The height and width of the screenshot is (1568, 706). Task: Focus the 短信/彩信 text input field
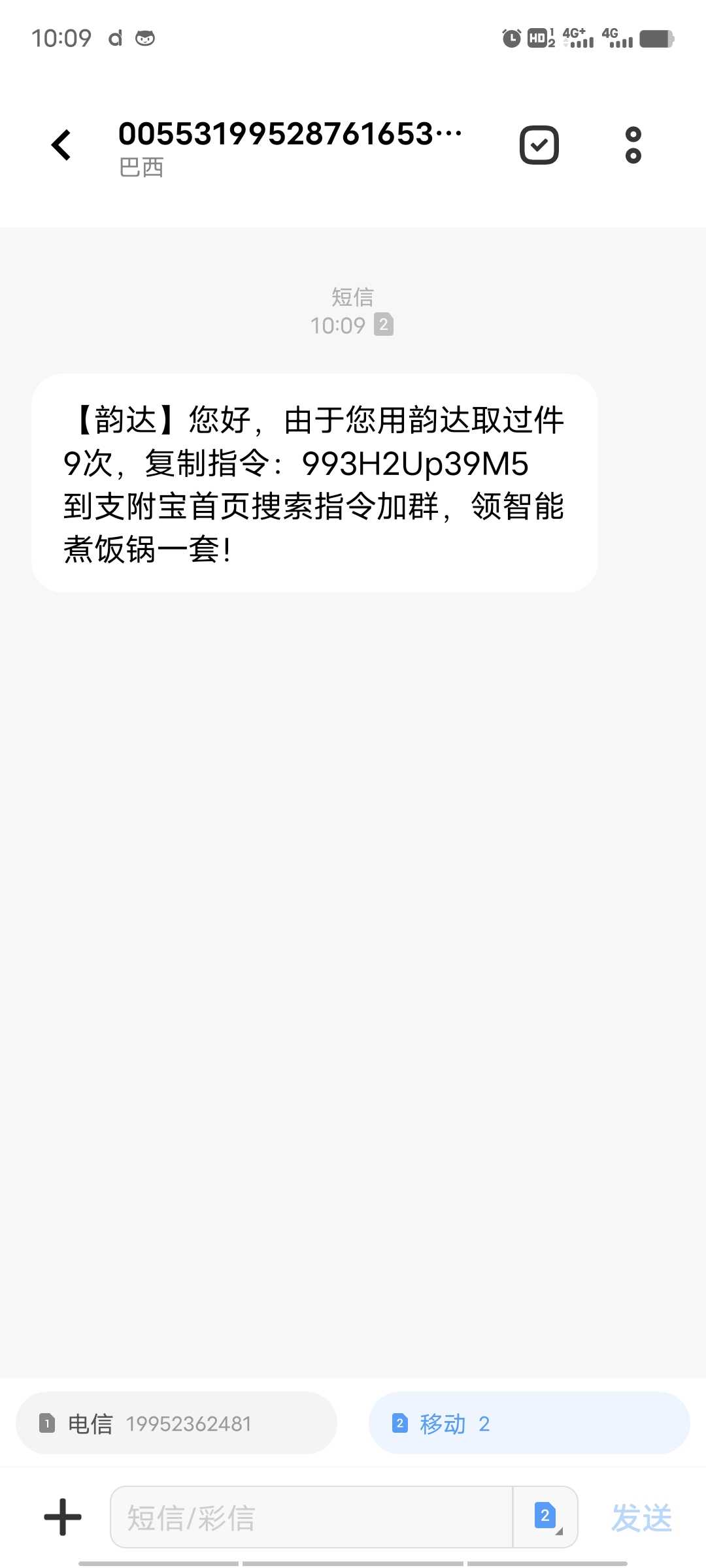pyautogui.click(x=312, y=1517)
